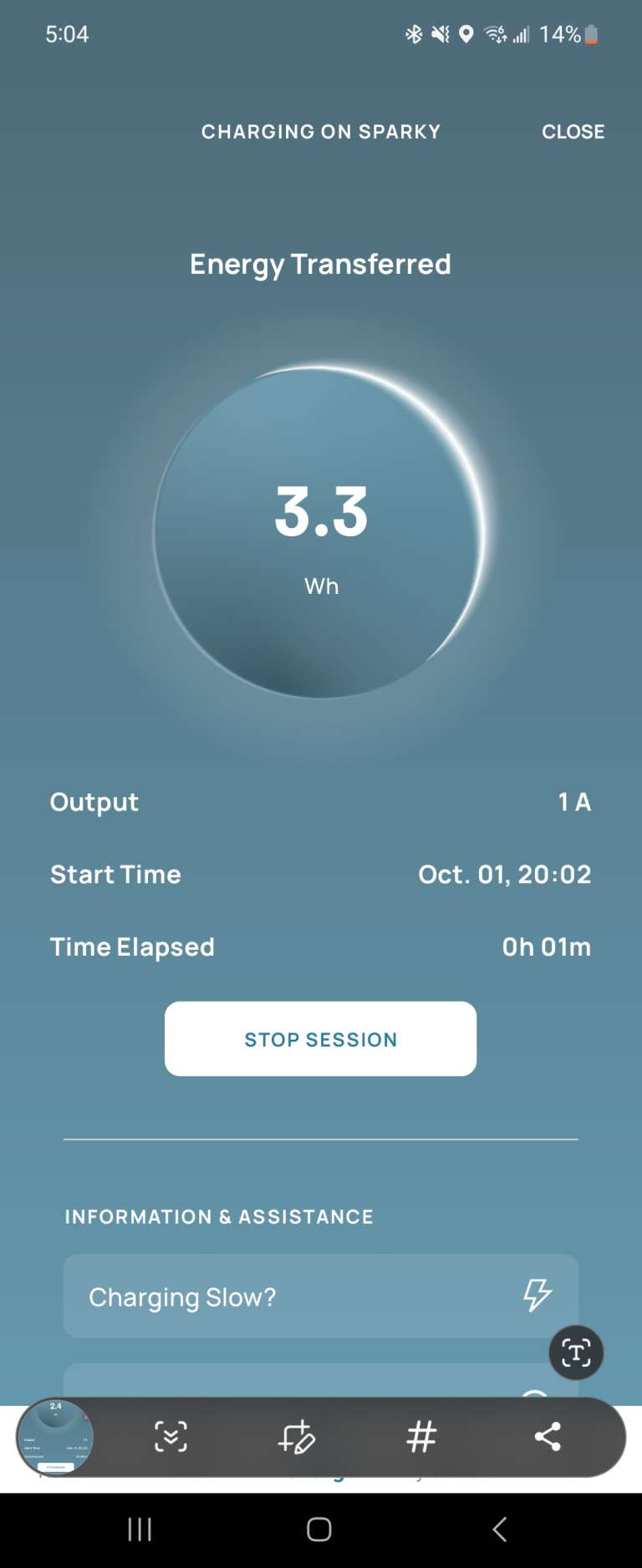Tap the scroll capture icon in screenshot toolbar

(170, 1437)
